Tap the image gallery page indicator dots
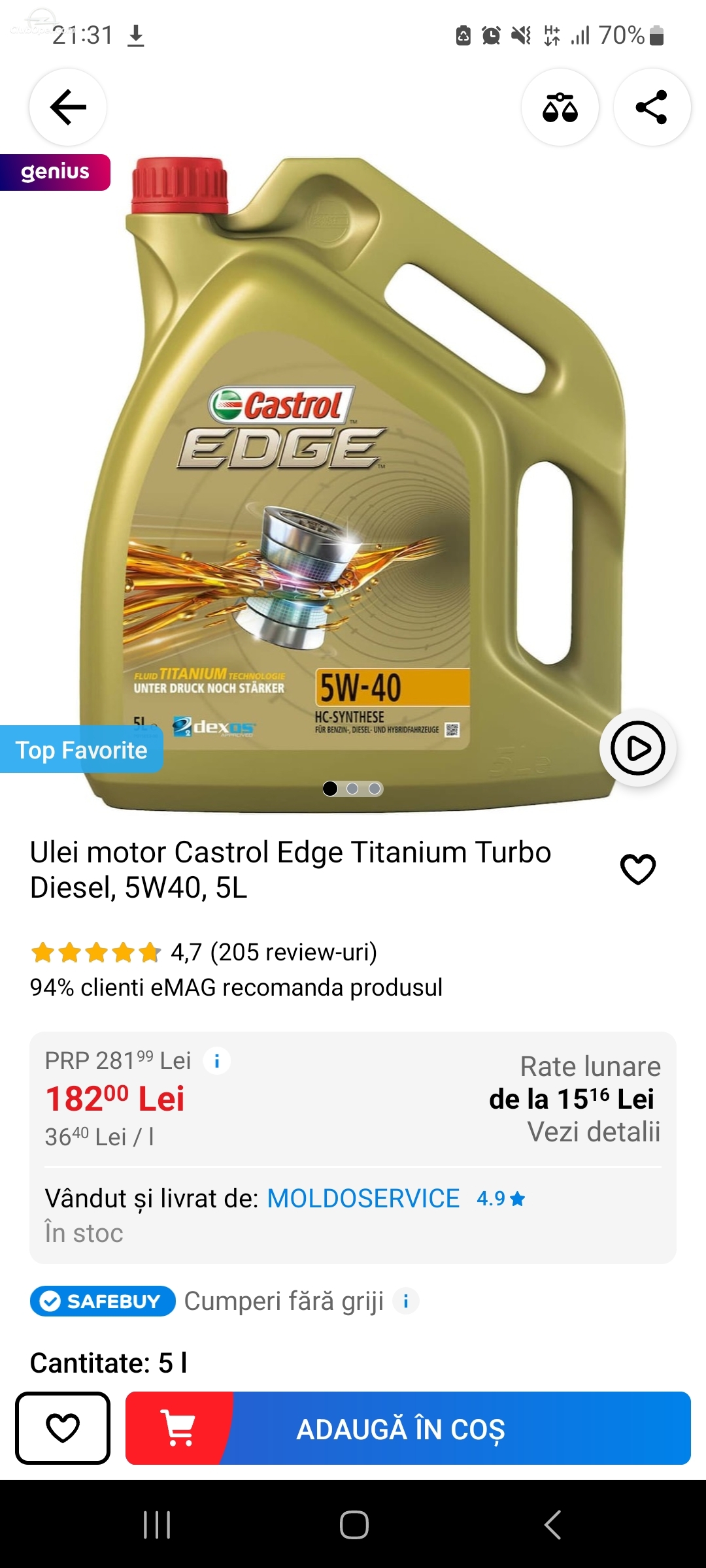The width and height of the screenshot is (706, 1568). pos(352,789)
